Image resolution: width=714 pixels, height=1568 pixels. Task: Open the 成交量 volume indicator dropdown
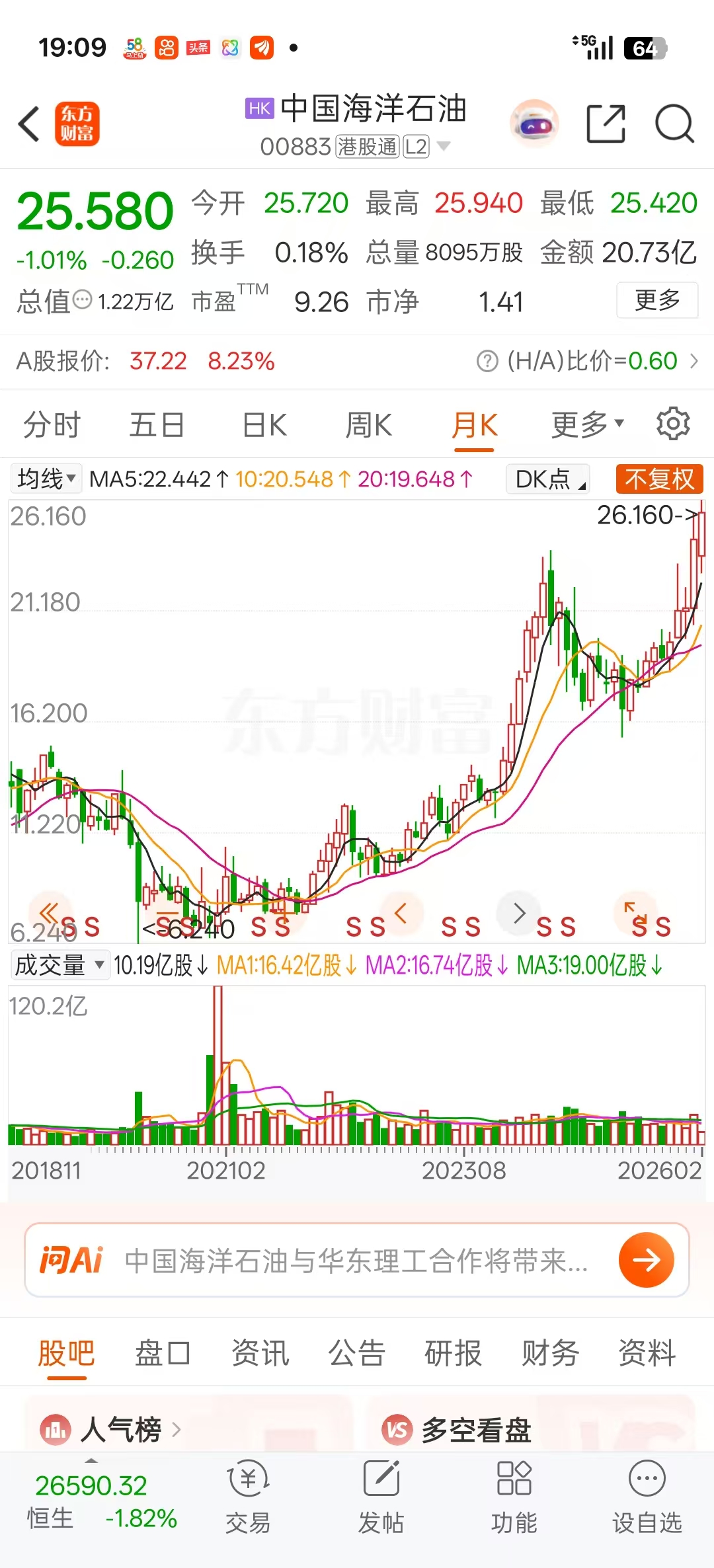tap(59, 964)
